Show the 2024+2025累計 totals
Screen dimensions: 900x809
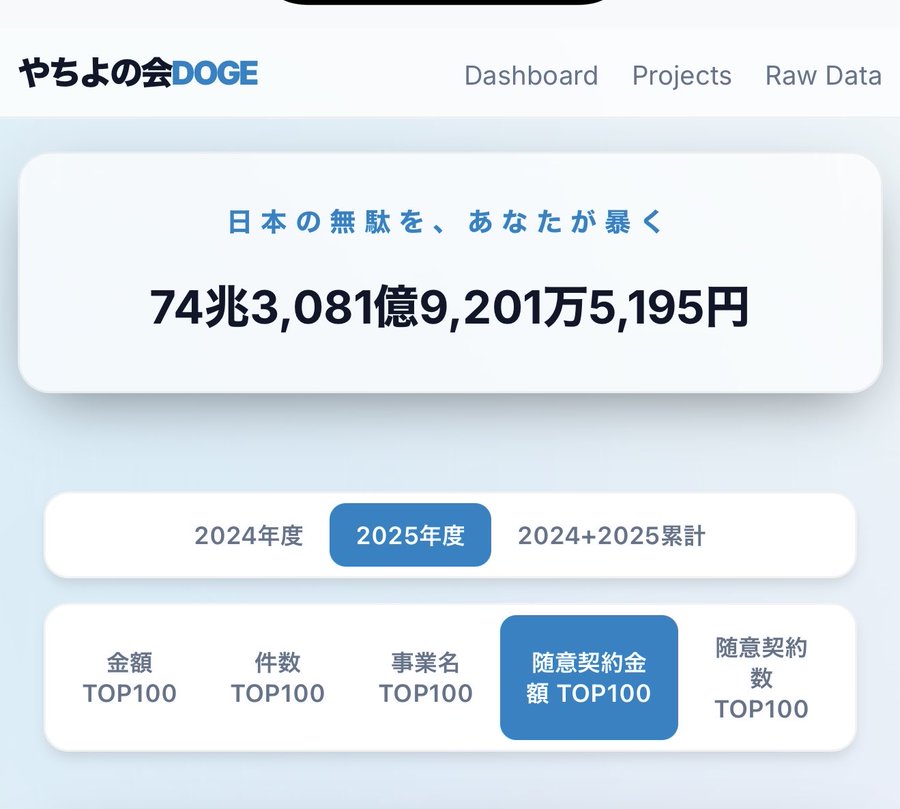point(611,535)
